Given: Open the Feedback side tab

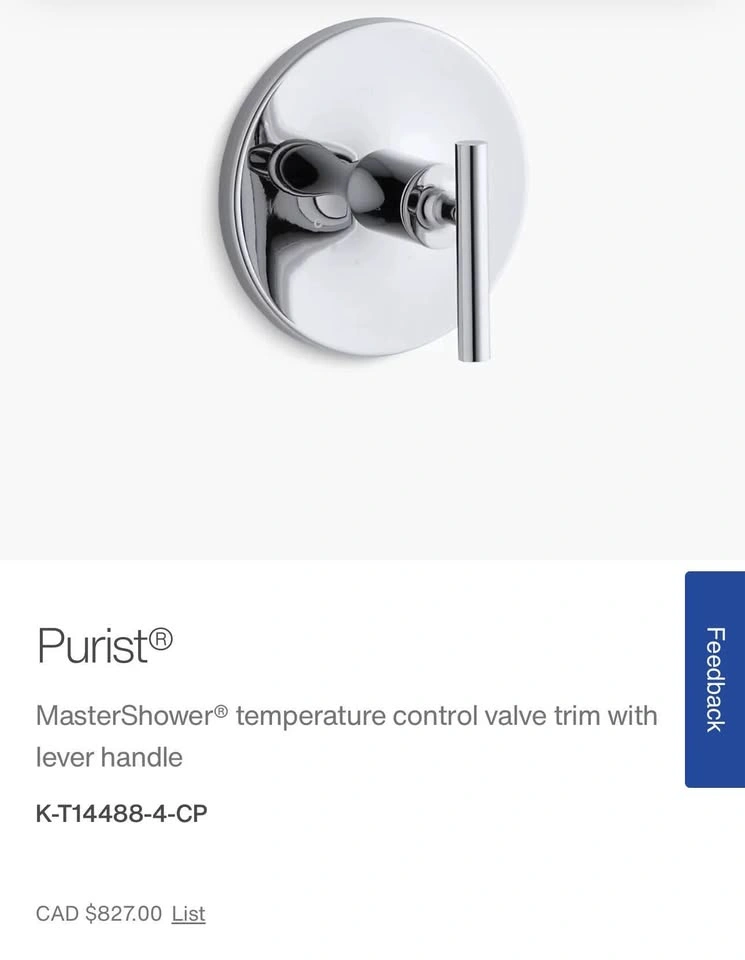Looking at the screenshot, I should tap(714, 679).
